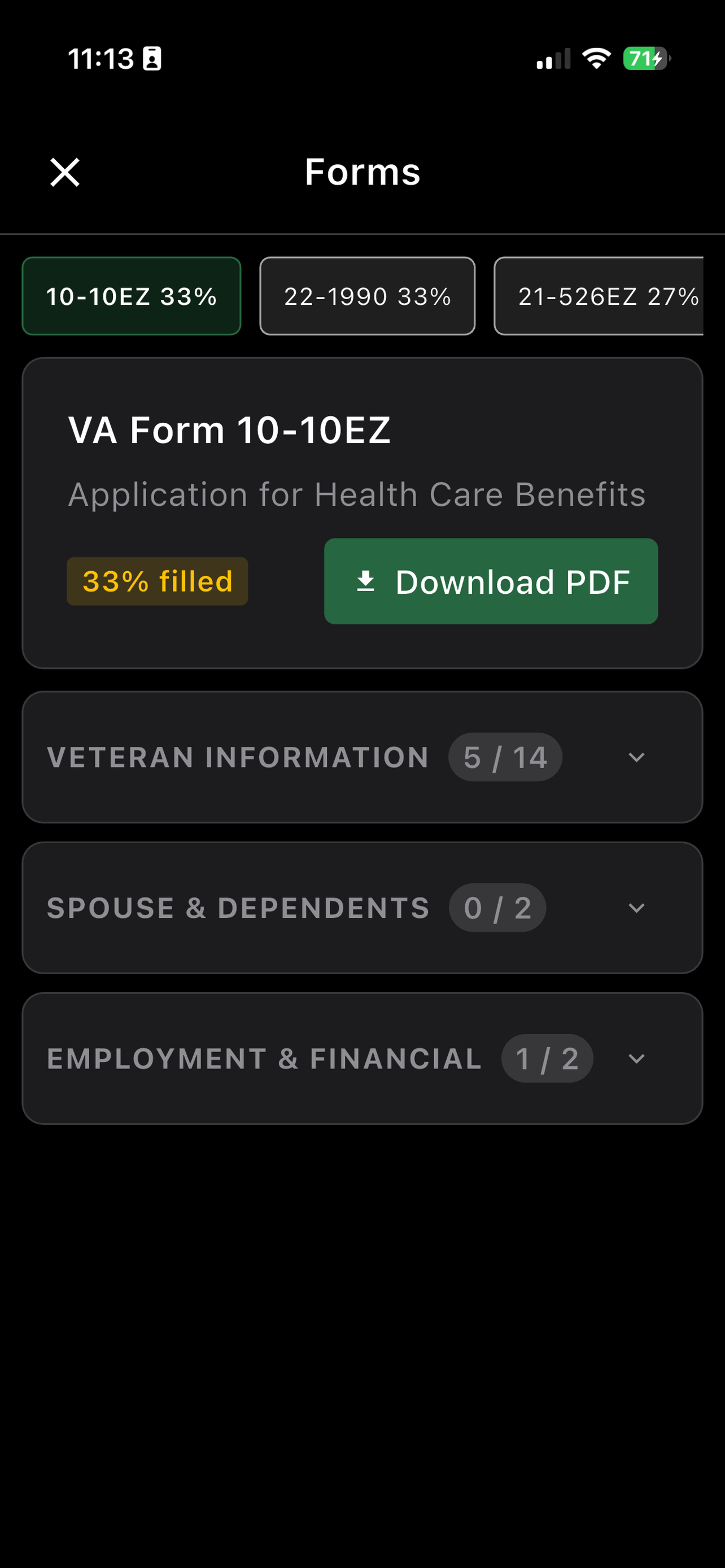Expand the Spouse & Dependents section
This screenshot has height=1568, width=725.
click(x=361, y=908)
